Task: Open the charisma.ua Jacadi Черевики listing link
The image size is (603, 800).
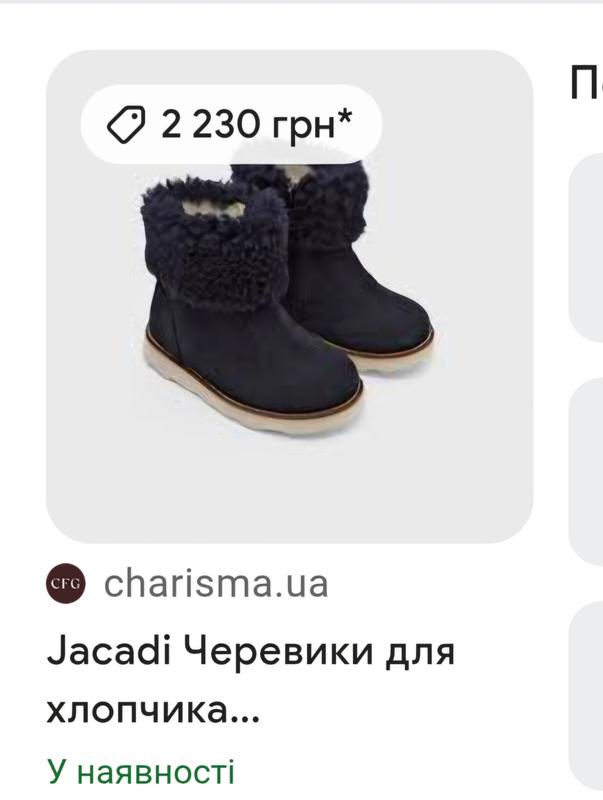Action: point(250,680)
